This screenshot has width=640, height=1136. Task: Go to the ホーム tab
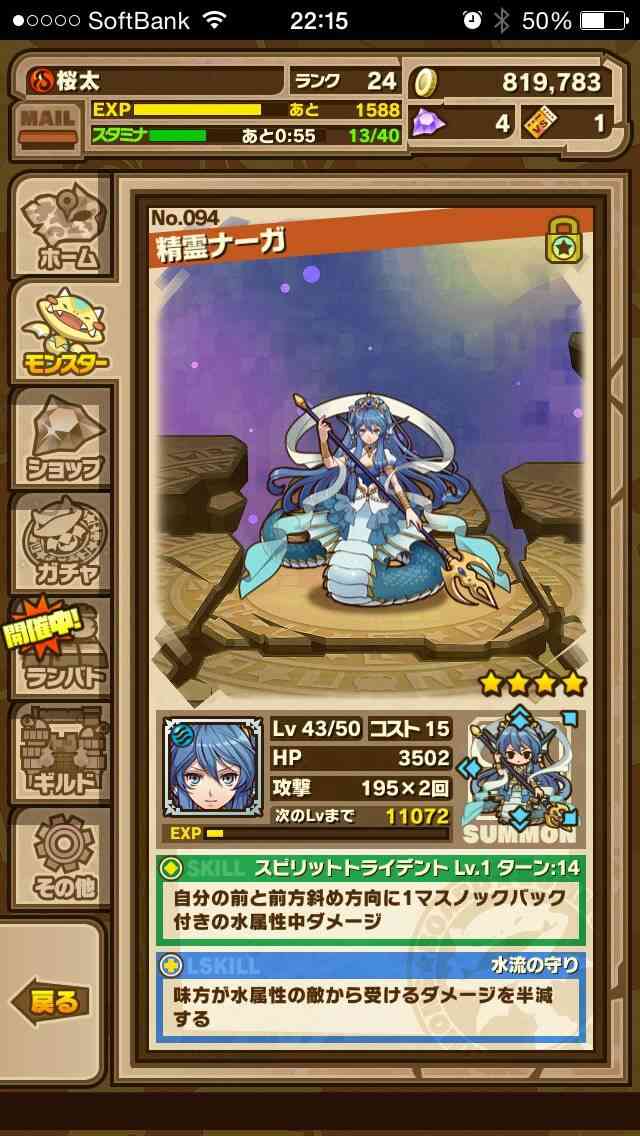click(x=62, y=224)
